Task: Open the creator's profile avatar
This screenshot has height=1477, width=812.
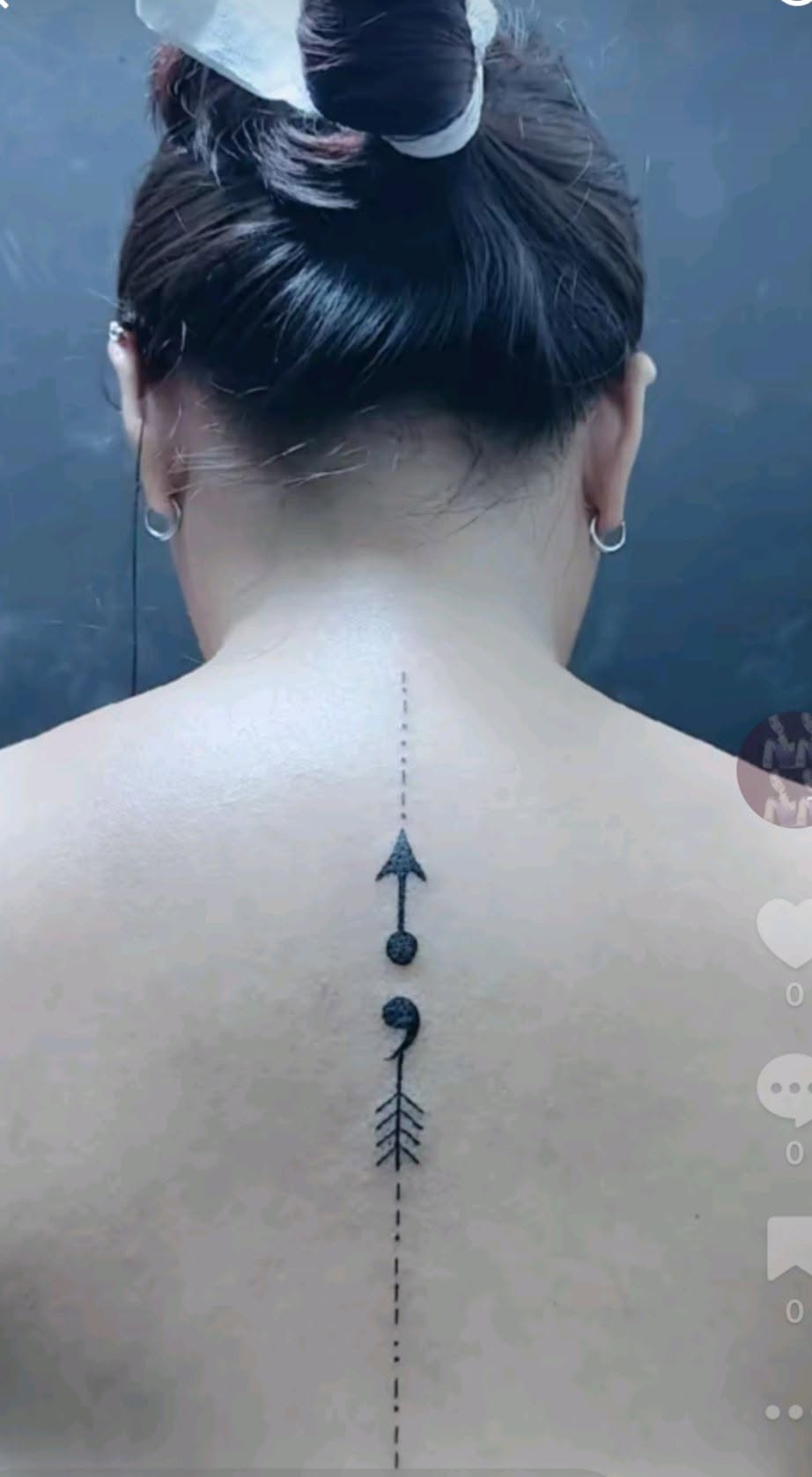Action: point(775,769)
